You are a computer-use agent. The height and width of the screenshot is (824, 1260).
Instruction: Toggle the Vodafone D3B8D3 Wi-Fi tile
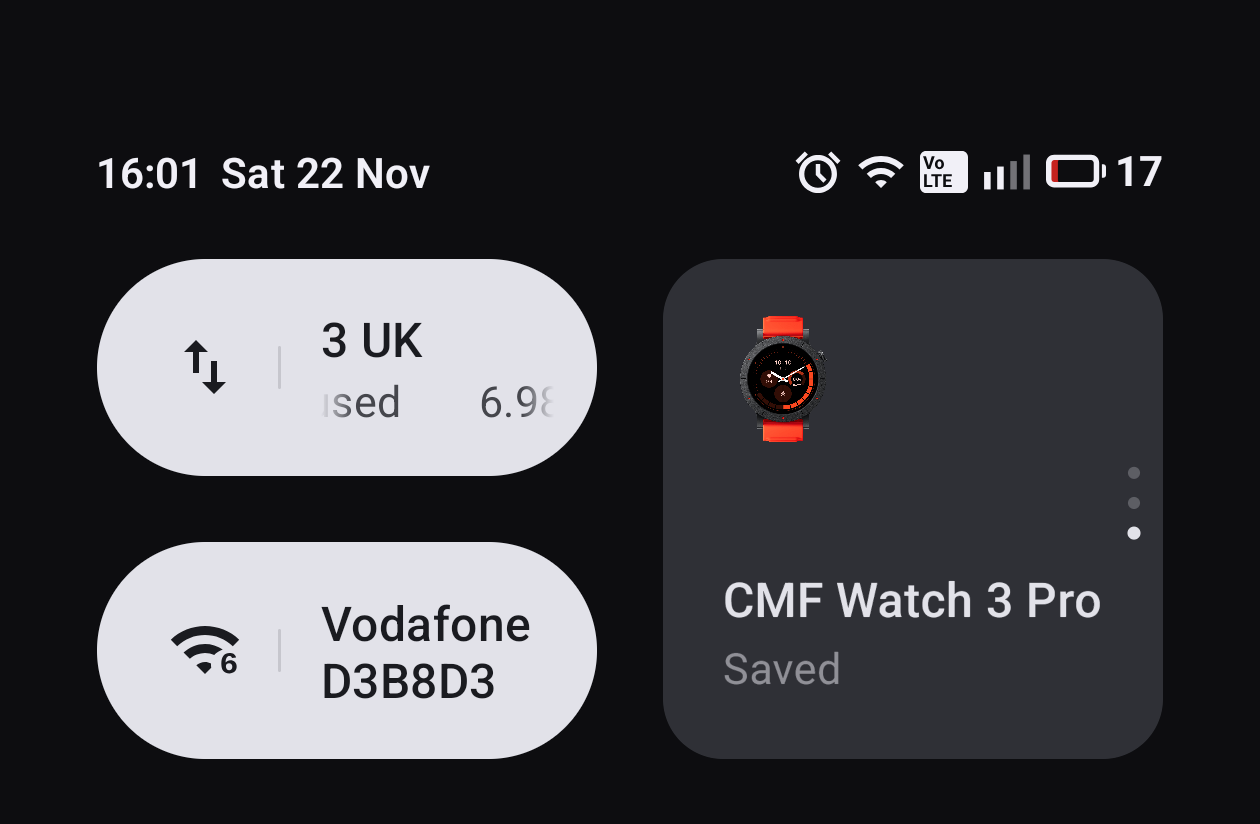pos(205,650)
